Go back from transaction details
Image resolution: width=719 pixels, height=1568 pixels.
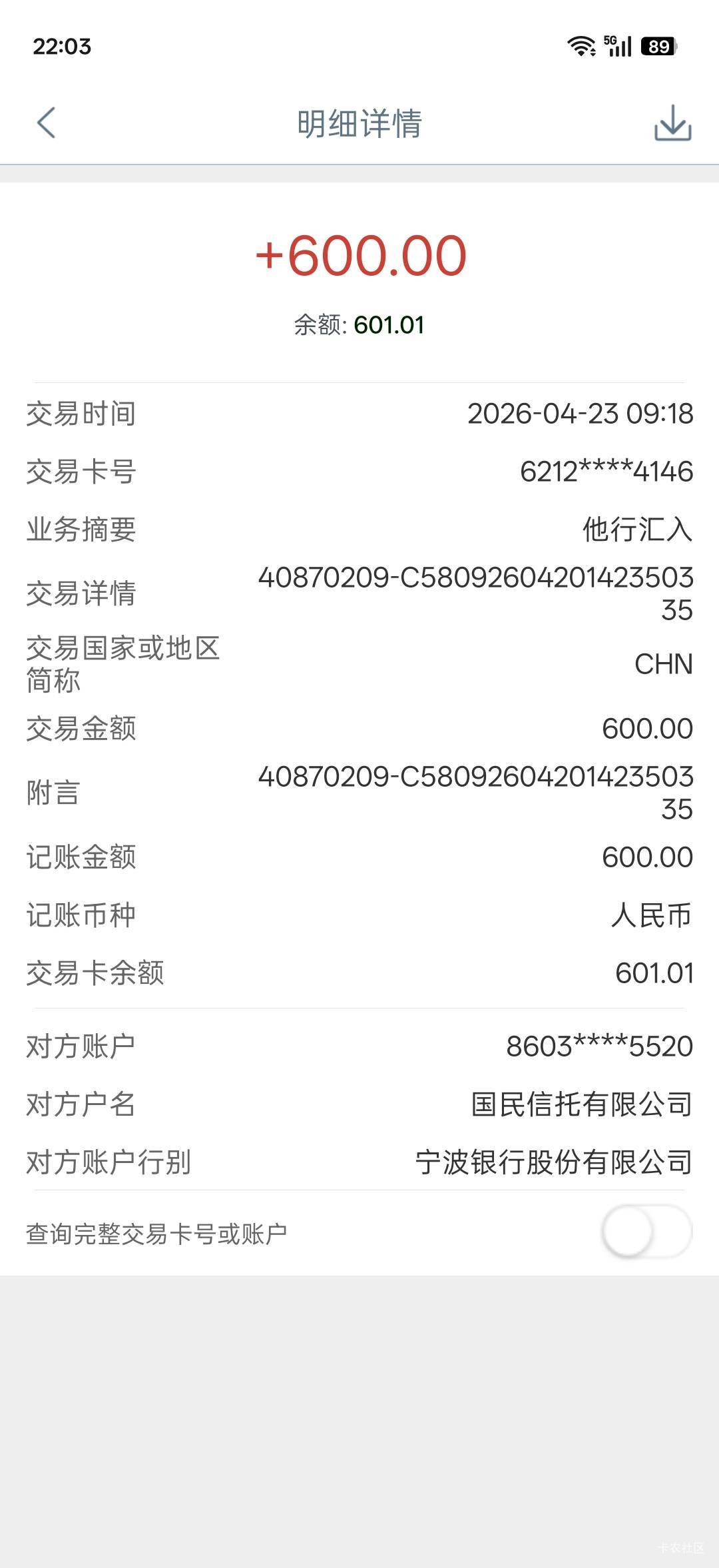(x=46, y=123)
